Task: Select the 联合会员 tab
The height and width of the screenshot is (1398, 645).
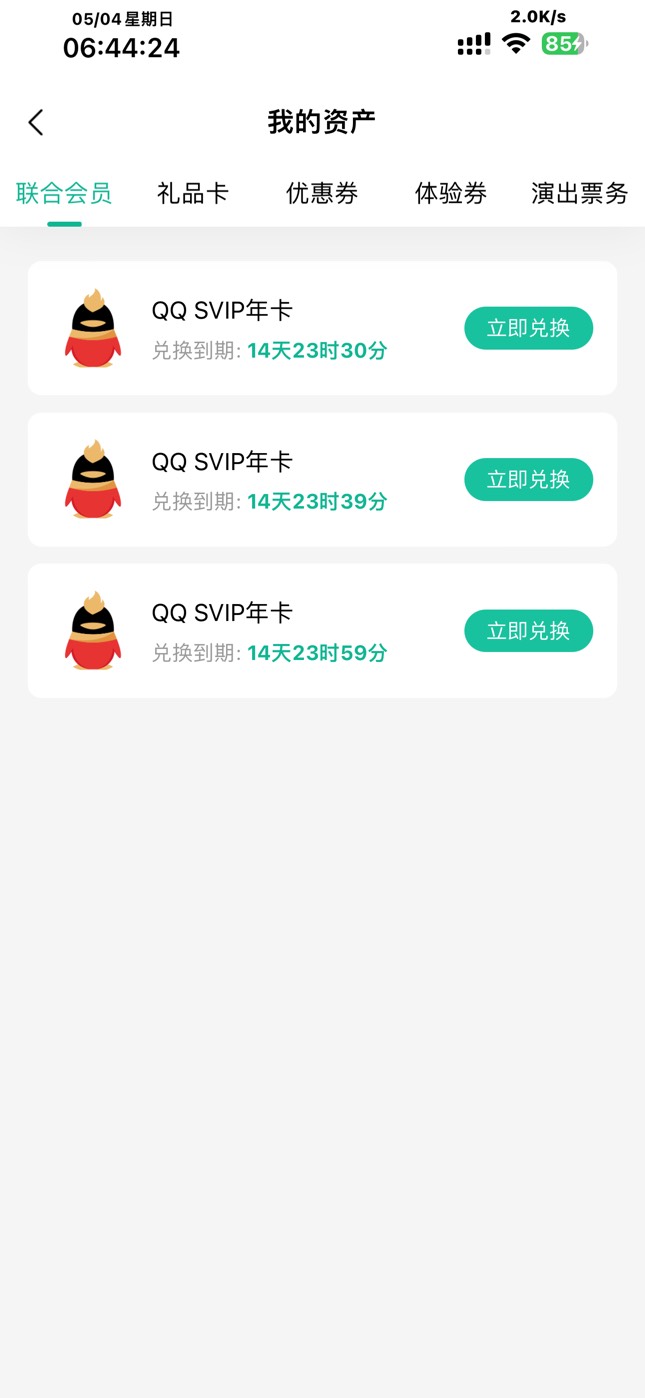Action: point(64,194)
